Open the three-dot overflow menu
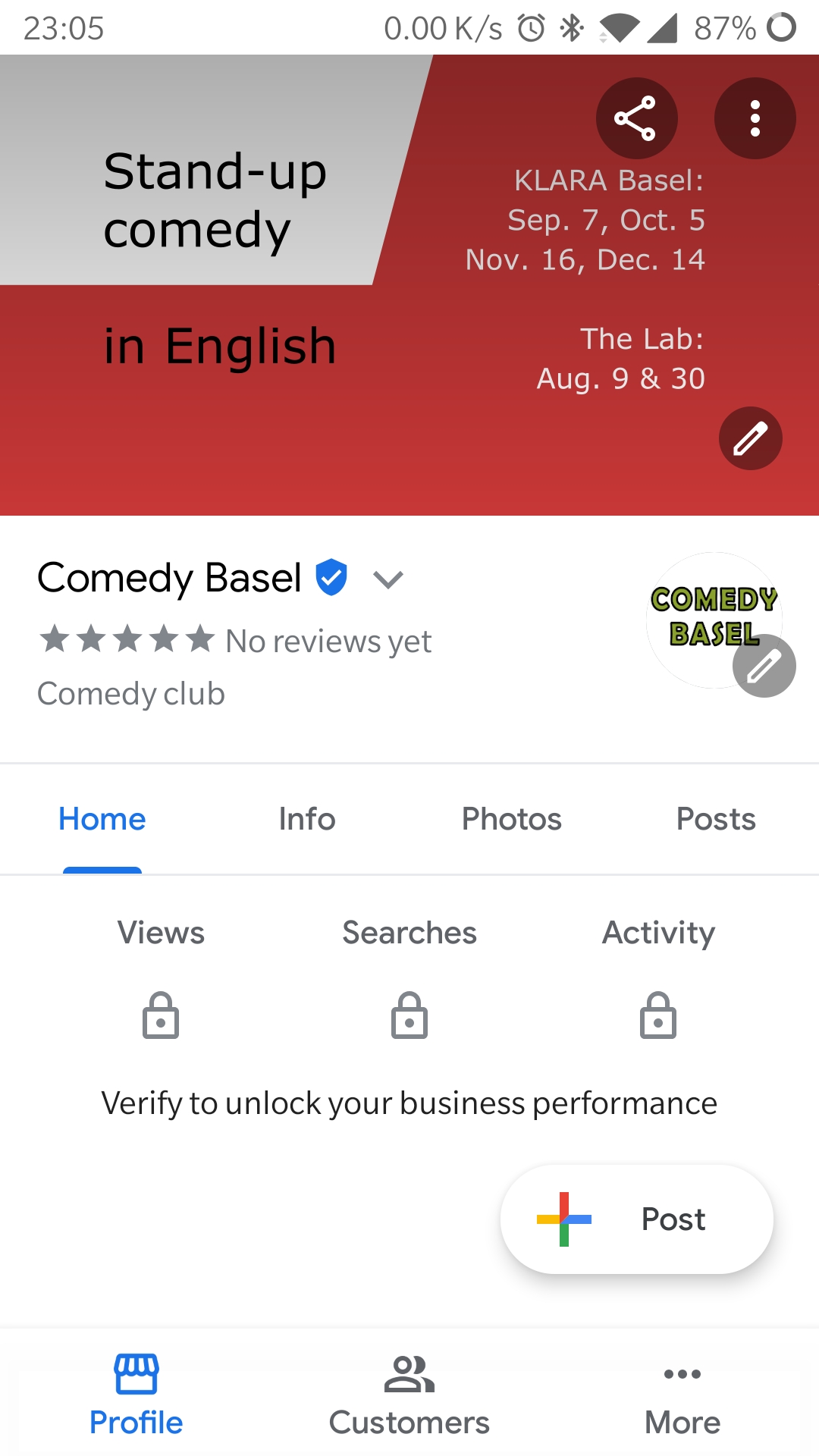This screenshot has width=819, height=1456. 755,118
